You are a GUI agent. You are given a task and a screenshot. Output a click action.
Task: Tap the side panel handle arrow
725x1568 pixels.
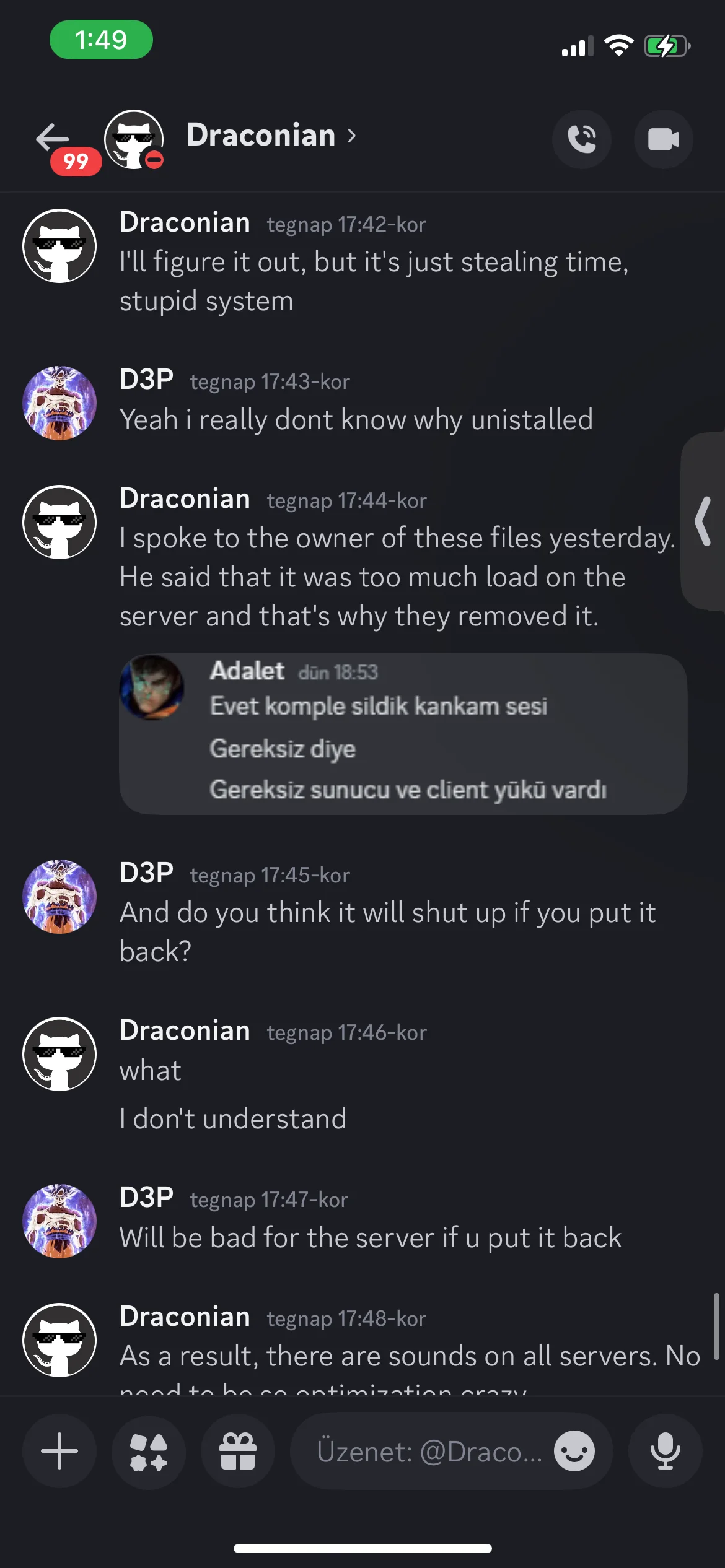point(704,521)
